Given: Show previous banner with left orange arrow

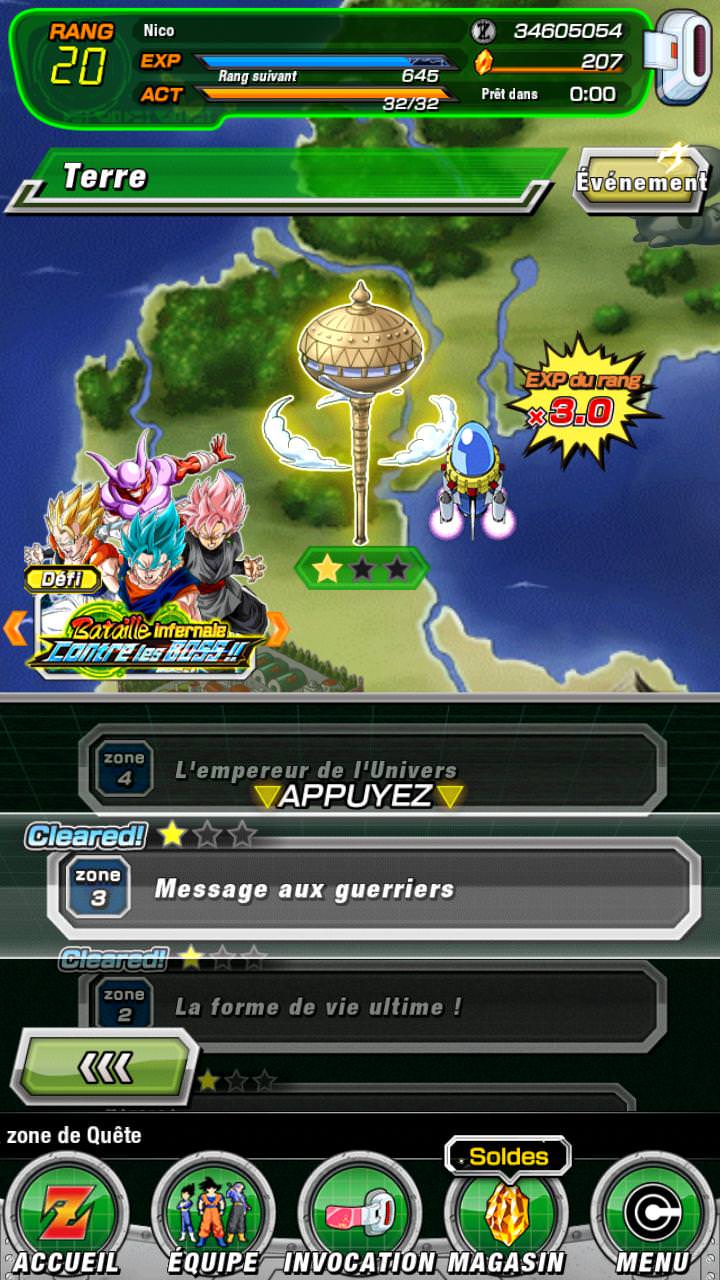Looking at the screenshot, I should [x=12, y=628].
